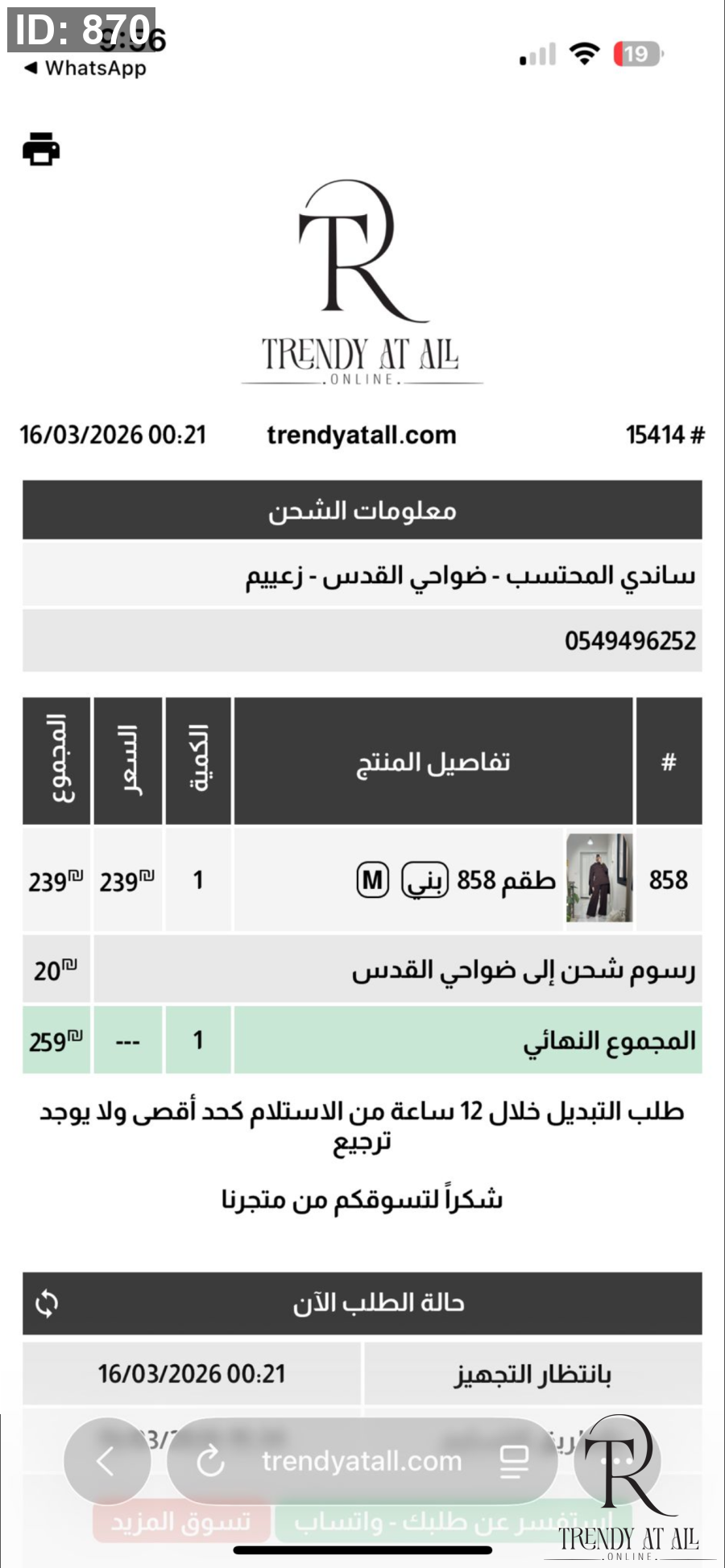The width and height of the screenshot is (725, 1568).
Task: Tap استفسر عن طلبك - واتساب button
Action: tap(419, 1522)
